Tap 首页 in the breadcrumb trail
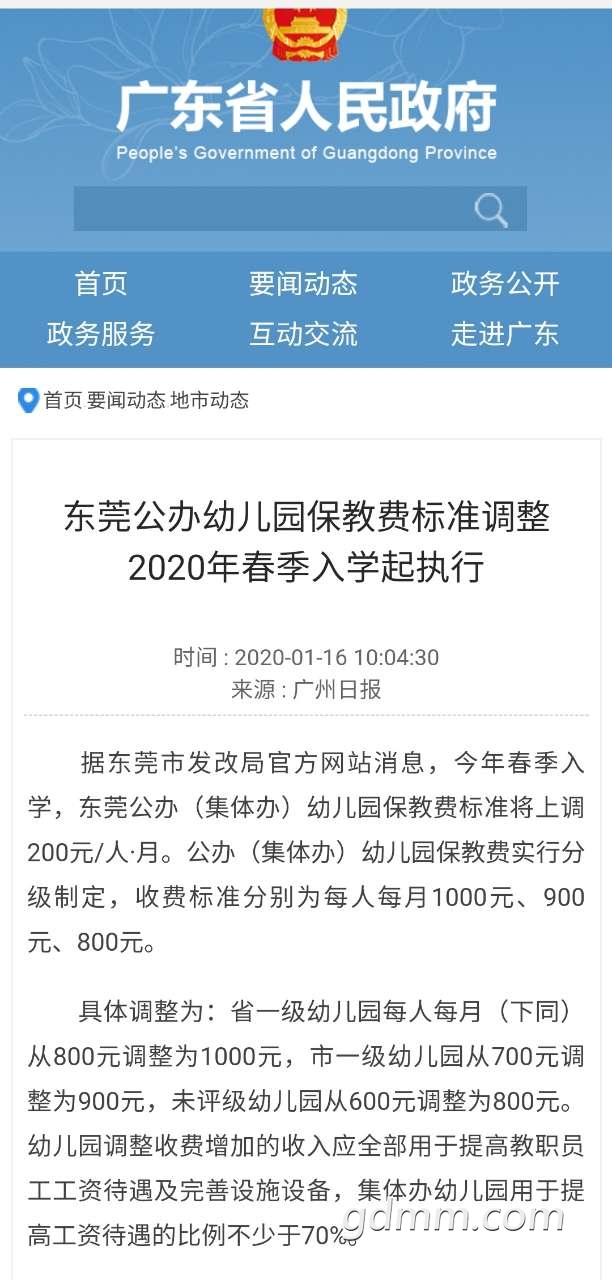The width and height of the screenshot is (612, 1280). [x=63, y=400]
